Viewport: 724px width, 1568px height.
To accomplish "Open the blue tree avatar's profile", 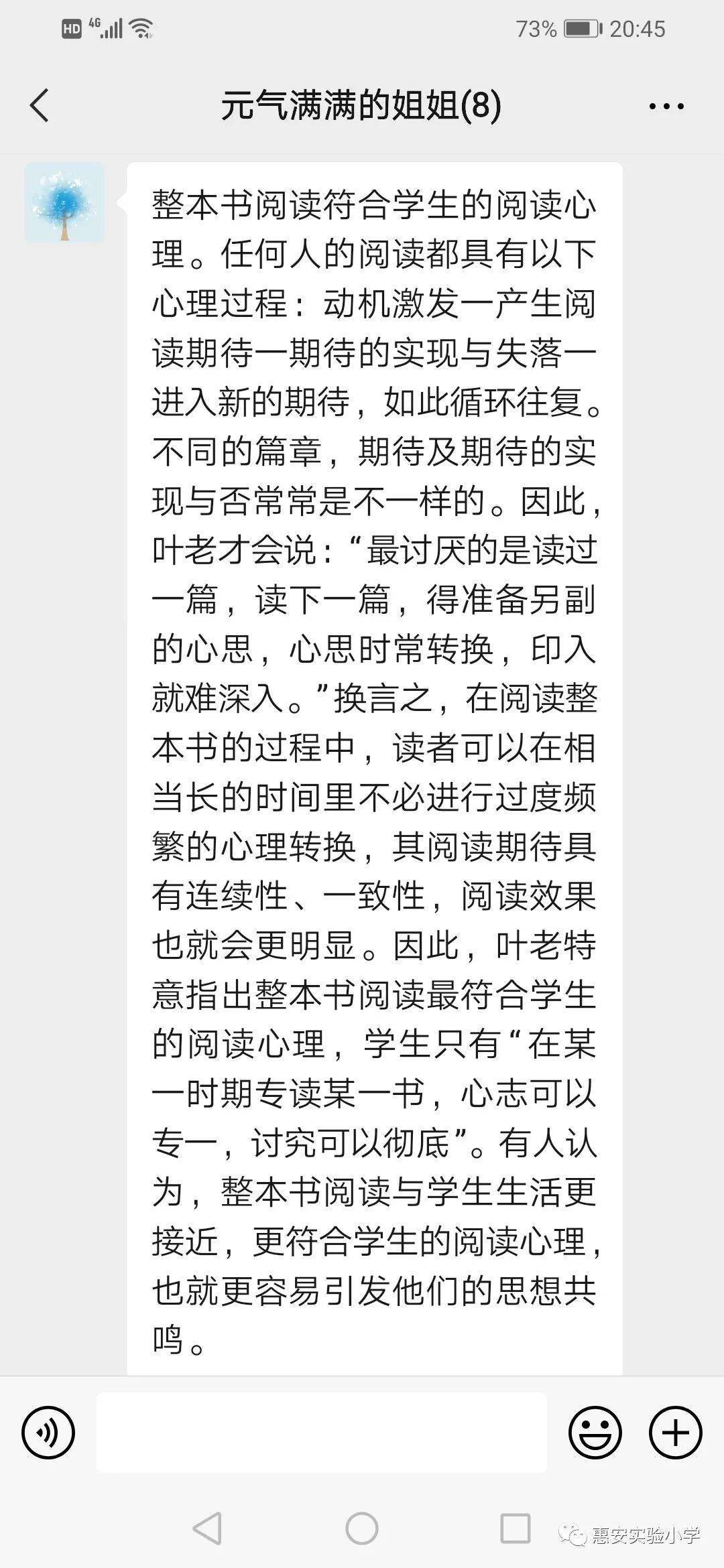I will 64,202.
